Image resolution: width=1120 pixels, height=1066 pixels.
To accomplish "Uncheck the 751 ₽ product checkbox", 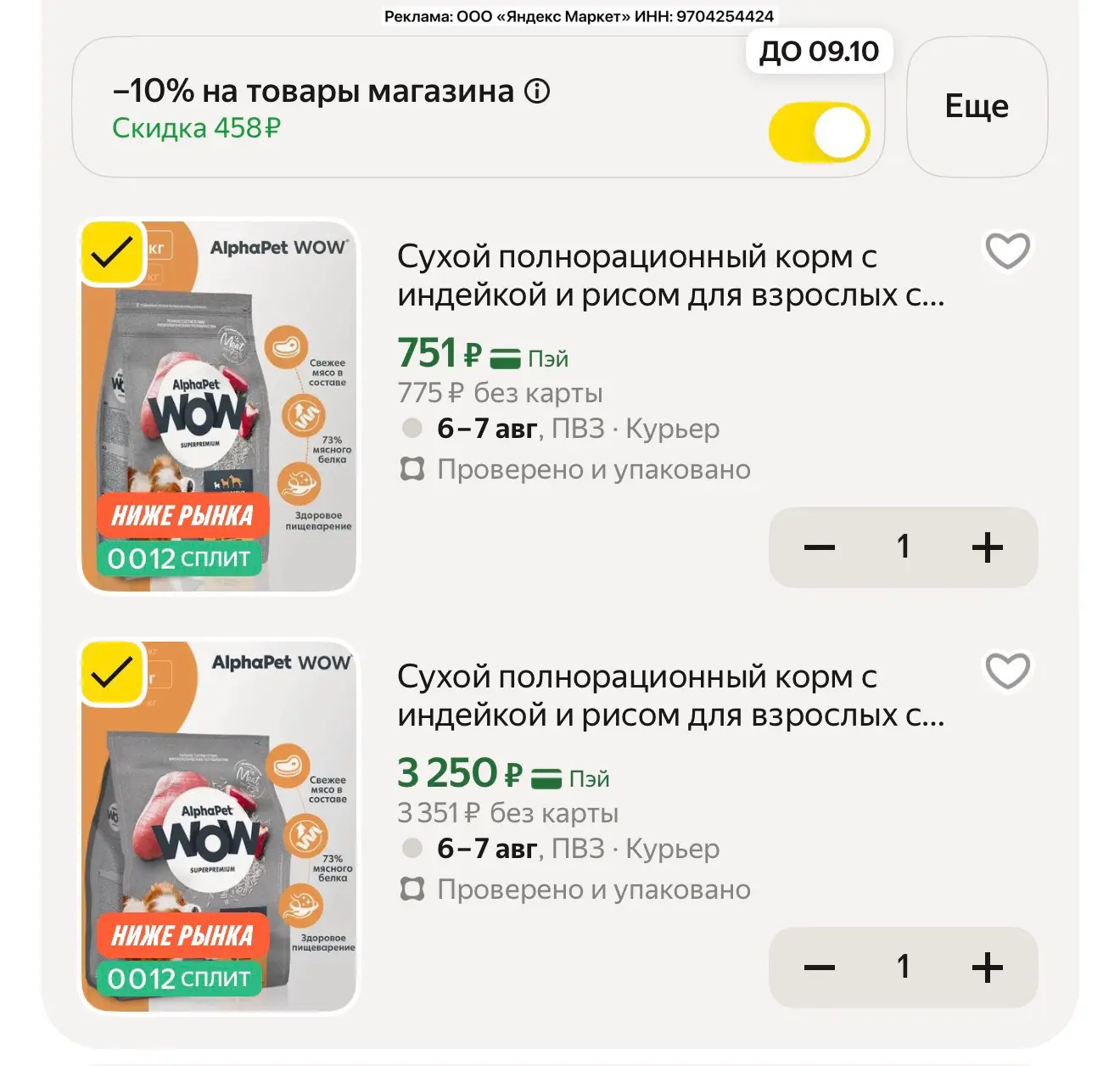I will (x=112, y=252).
